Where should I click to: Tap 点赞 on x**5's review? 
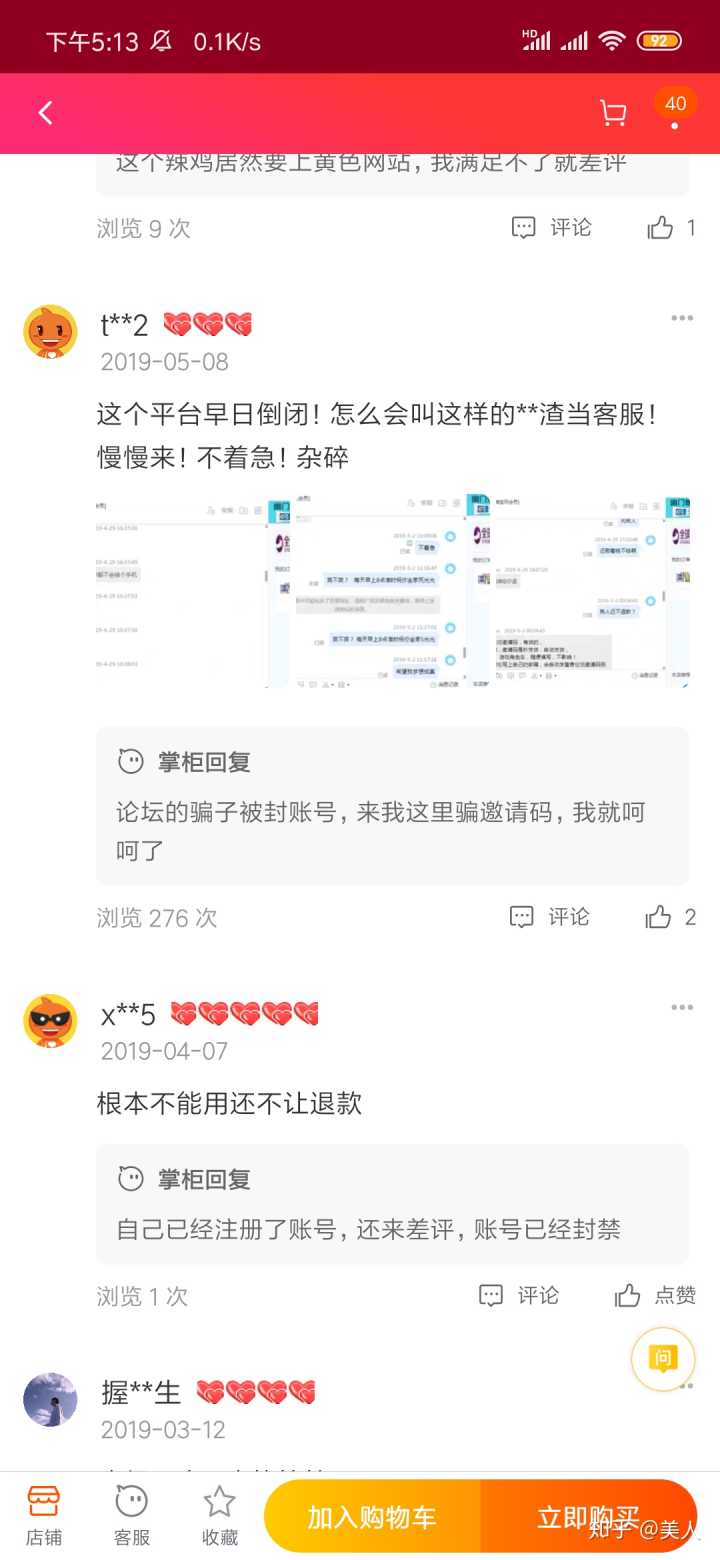655,1296
